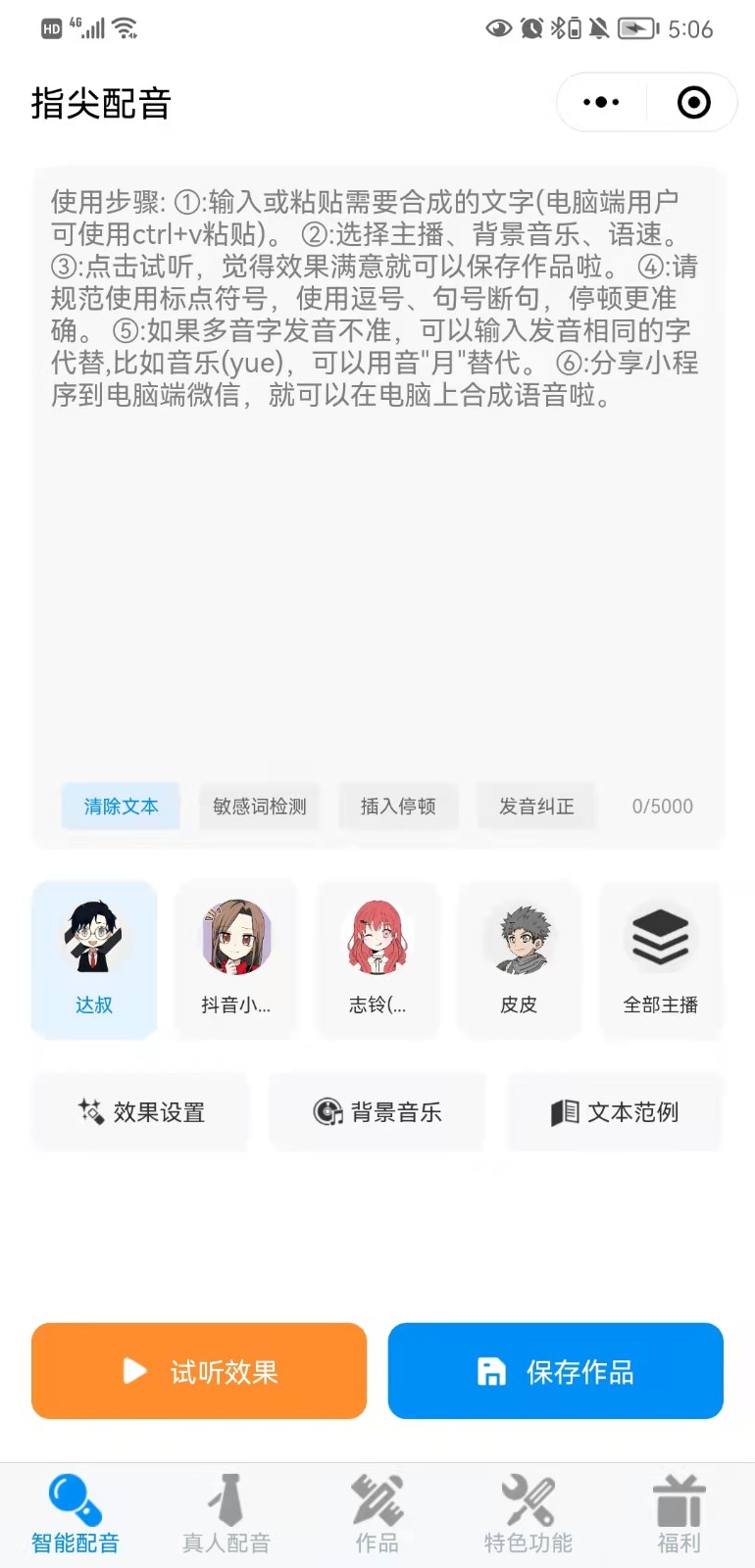Tap 插入停顿 to insert a pause
This screenshot has height=1568, width=755.
[398, 807]
